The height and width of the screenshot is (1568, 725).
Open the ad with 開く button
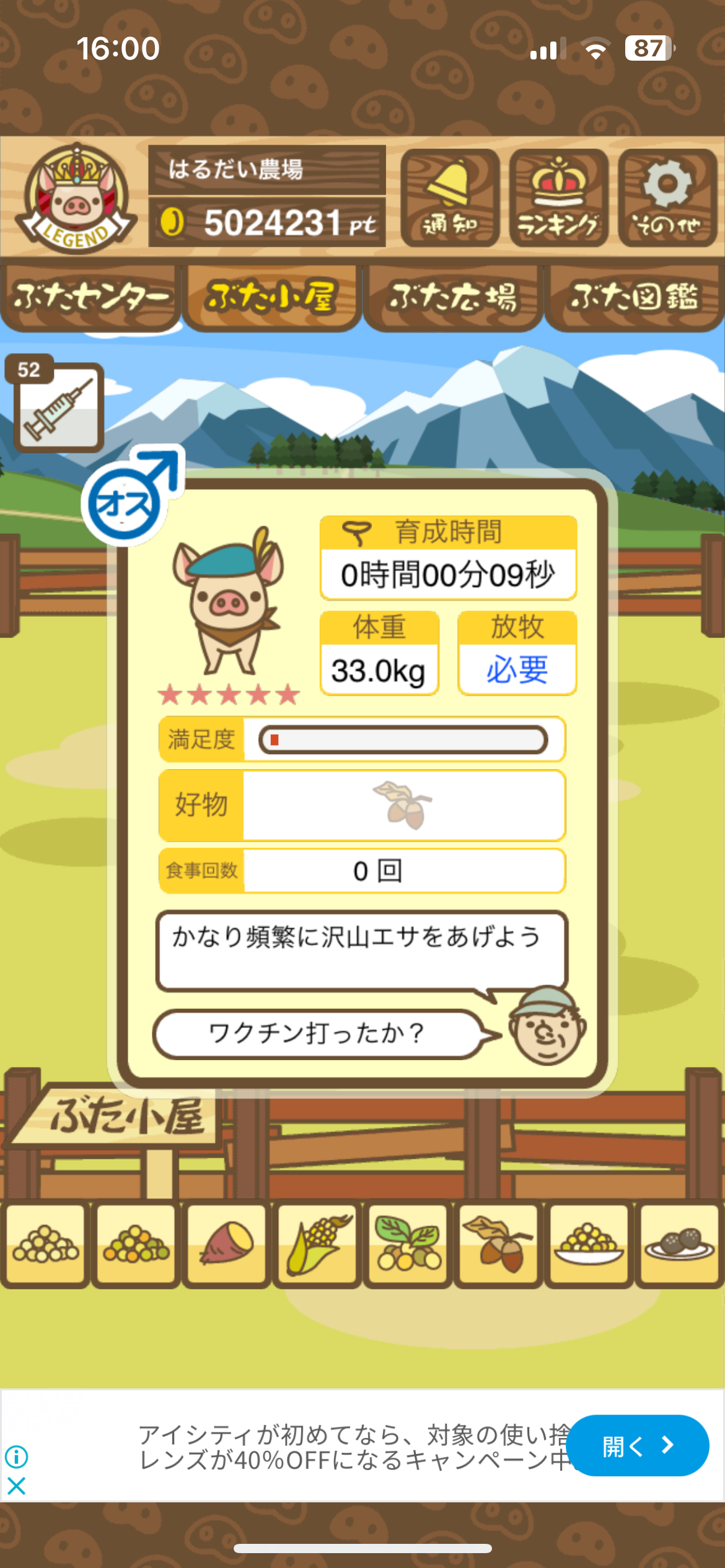point(637,1445)
